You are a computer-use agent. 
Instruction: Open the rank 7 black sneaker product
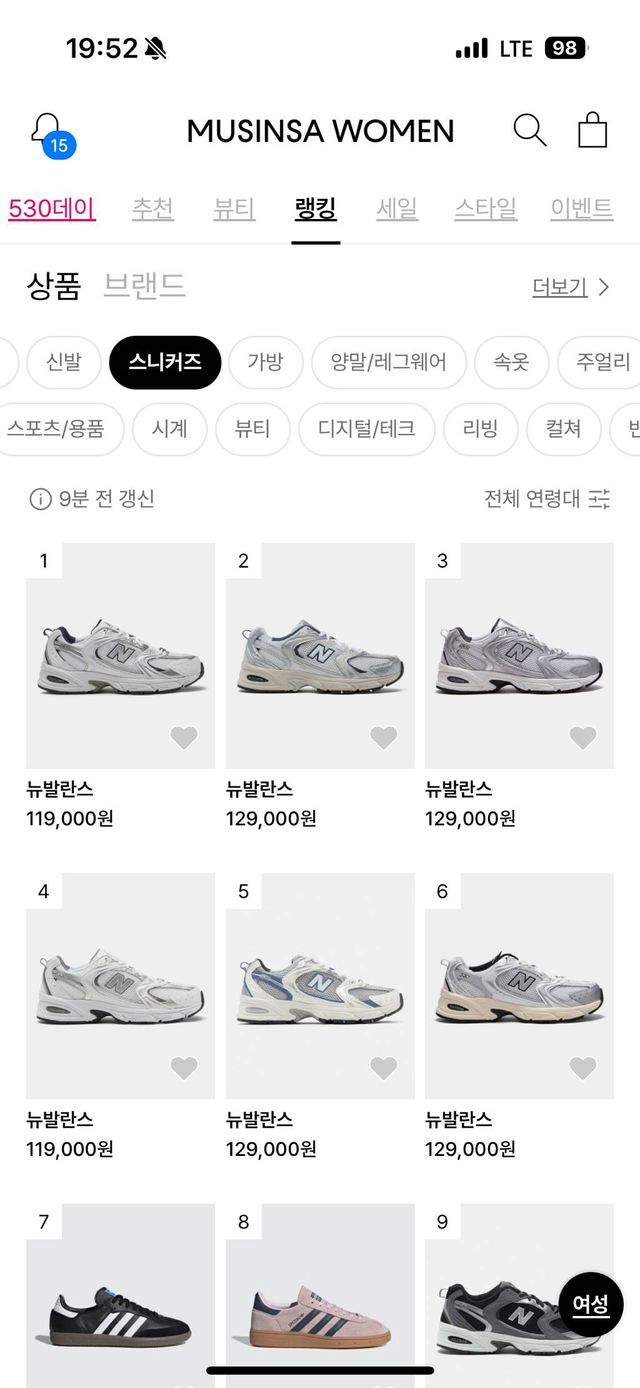coord(120,1300)
